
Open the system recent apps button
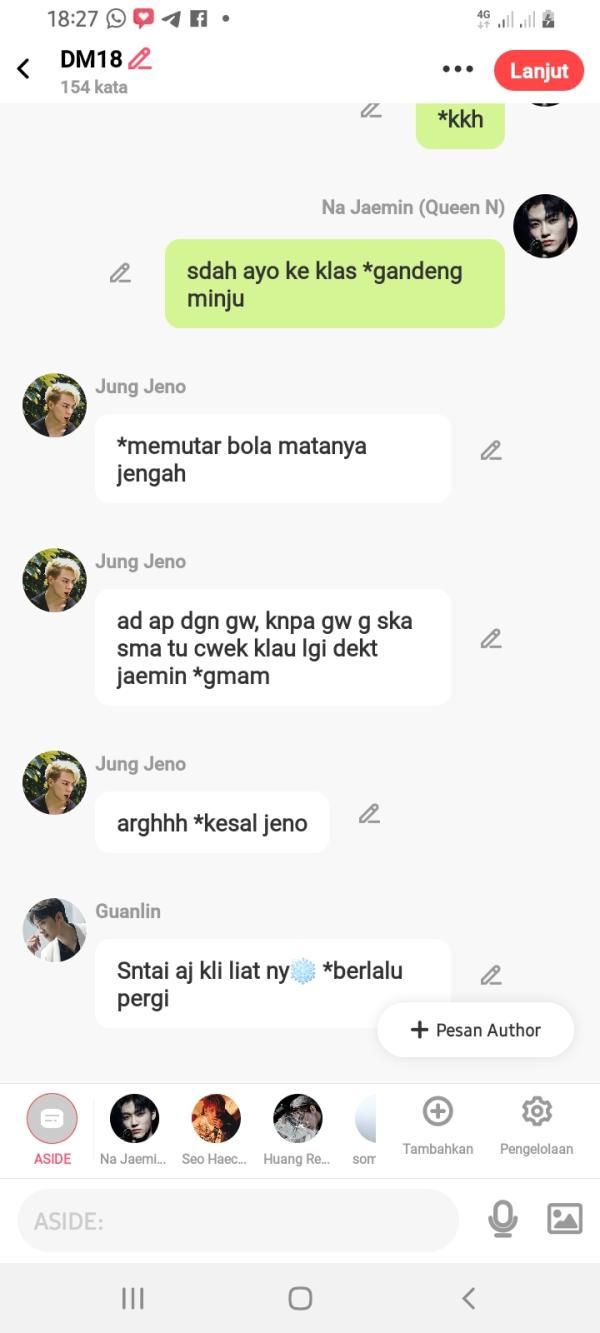(132, 1298)
